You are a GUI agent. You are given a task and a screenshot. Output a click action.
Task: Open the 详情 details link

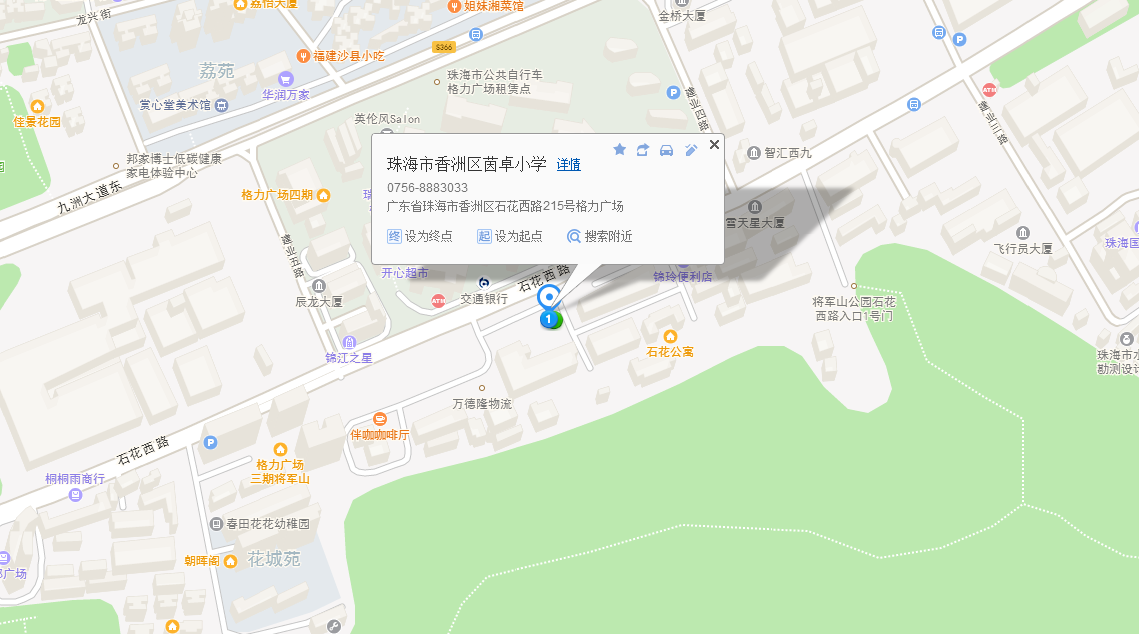coord(569,165)
